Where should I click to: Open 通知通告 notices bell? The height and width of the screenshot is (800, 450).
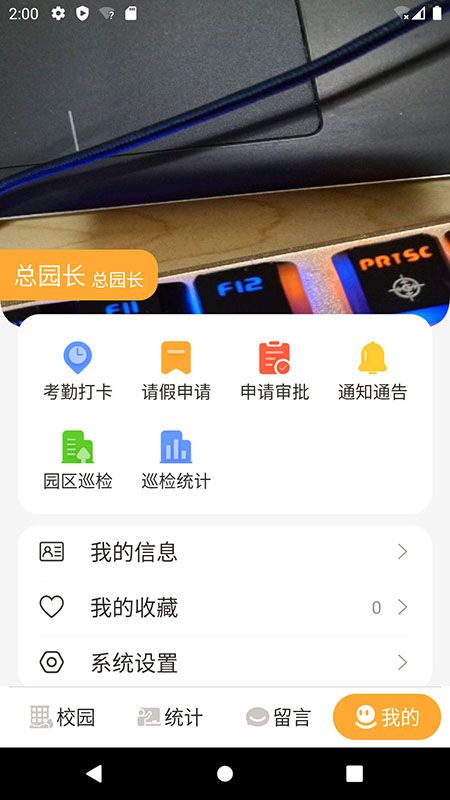coord(372,371)
